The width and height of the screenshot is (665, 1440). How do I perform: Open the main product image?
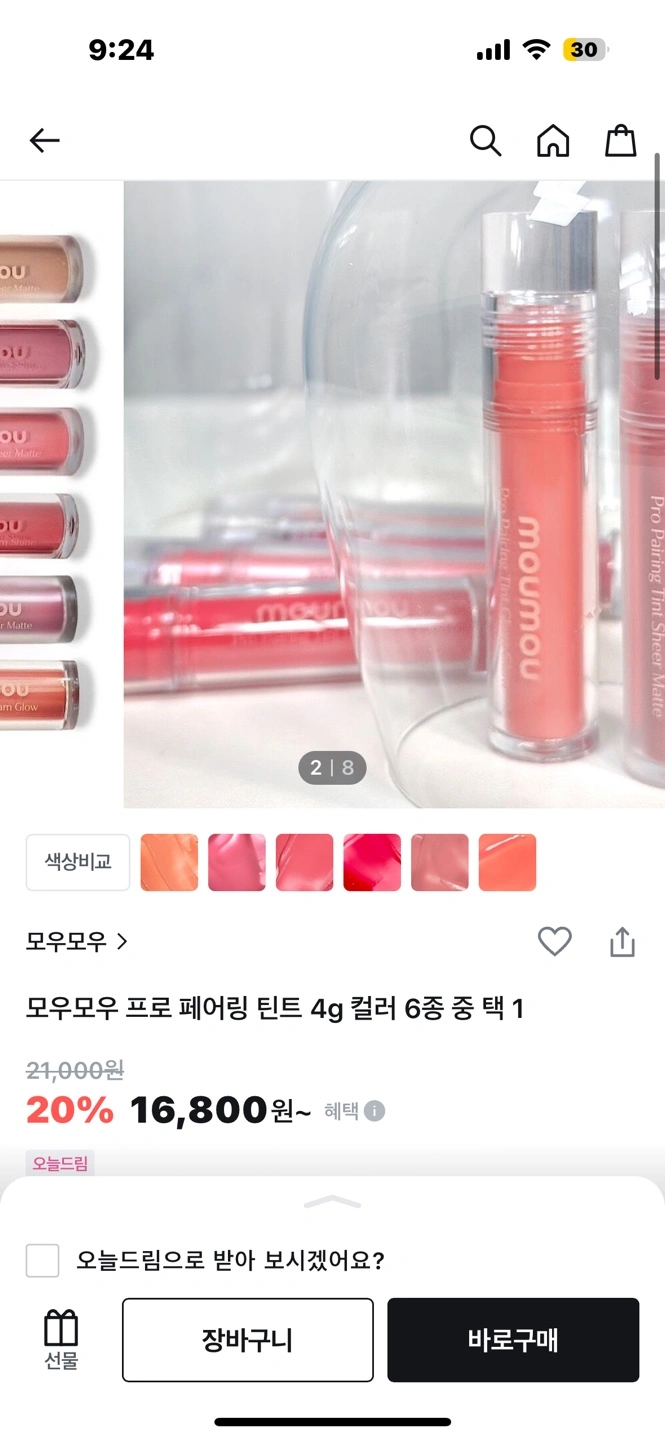(x=394, y=494)
